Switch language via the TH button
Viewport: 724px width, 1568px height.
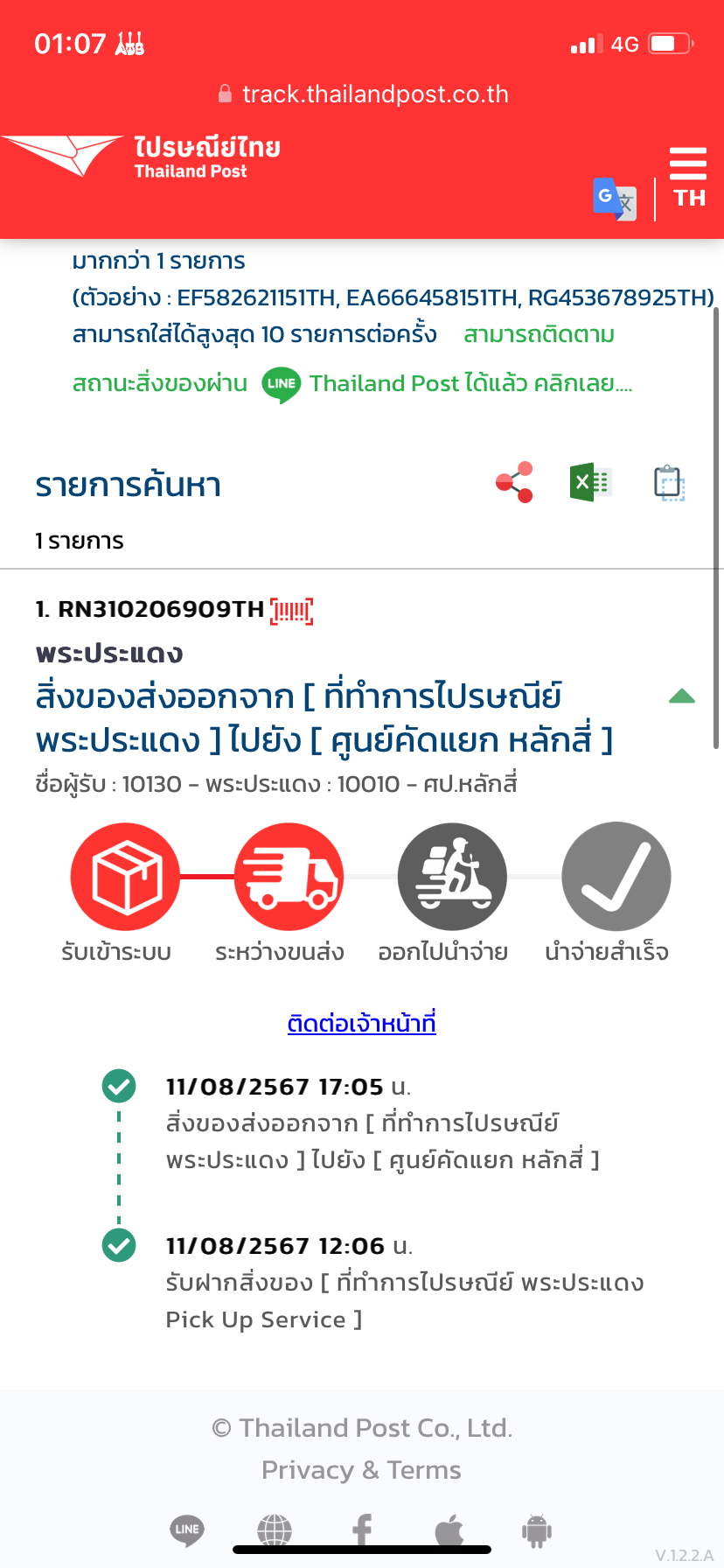[x=690, y=199]
